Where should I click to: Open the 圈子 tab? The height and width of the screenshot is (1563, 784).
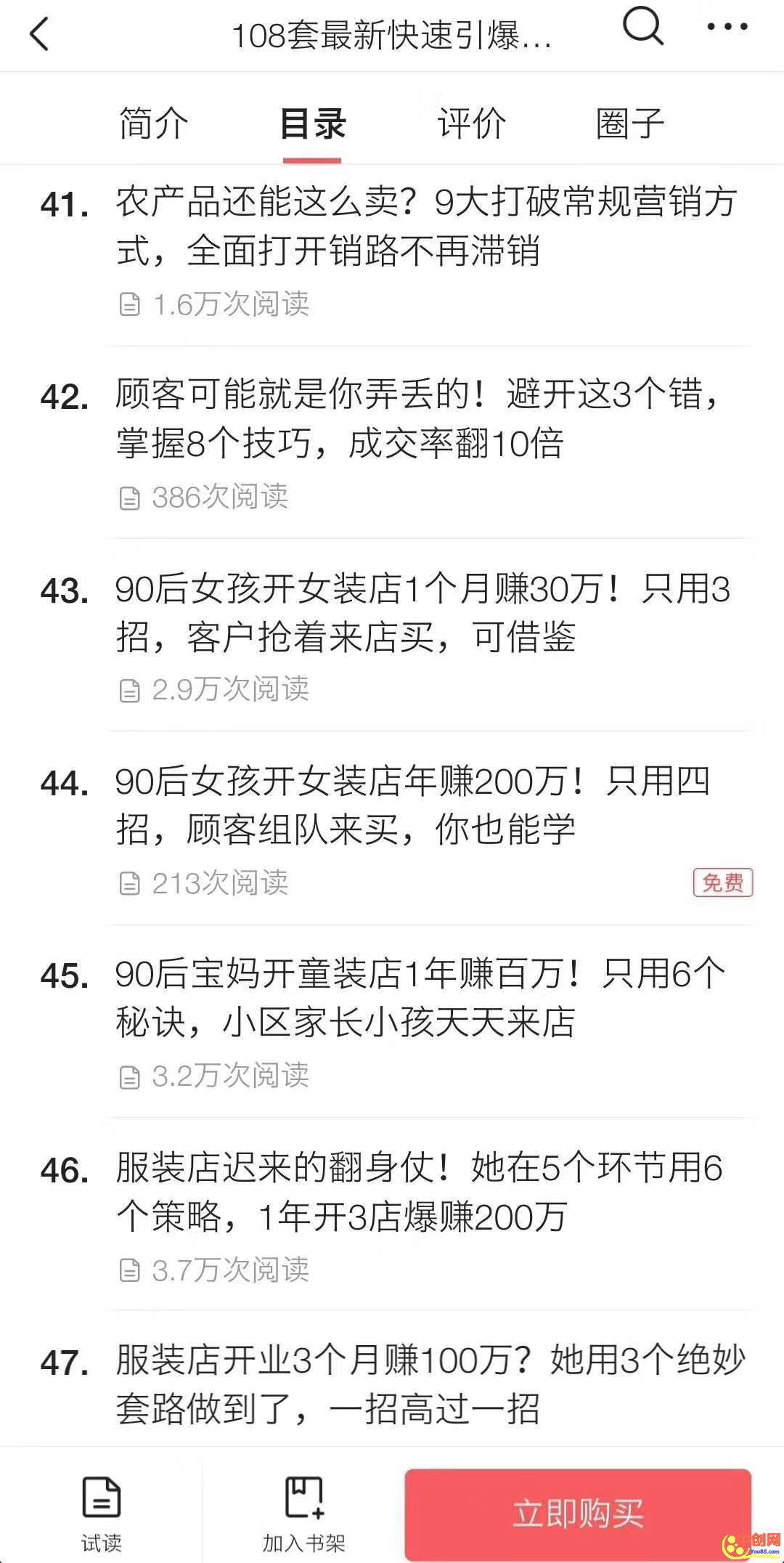(629, 123)
